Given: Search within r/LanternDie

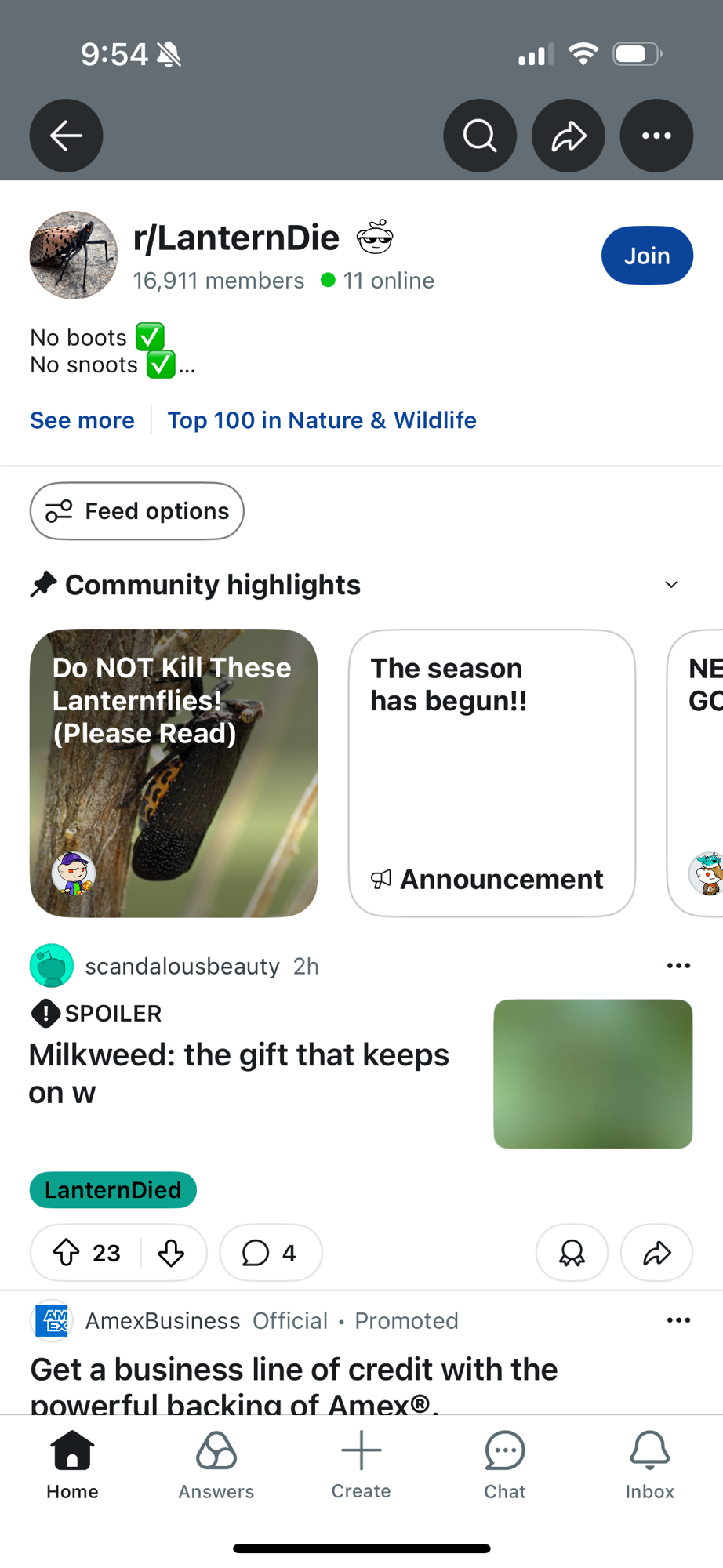Looking at the screenshot, I should click(x=480, y=136).
